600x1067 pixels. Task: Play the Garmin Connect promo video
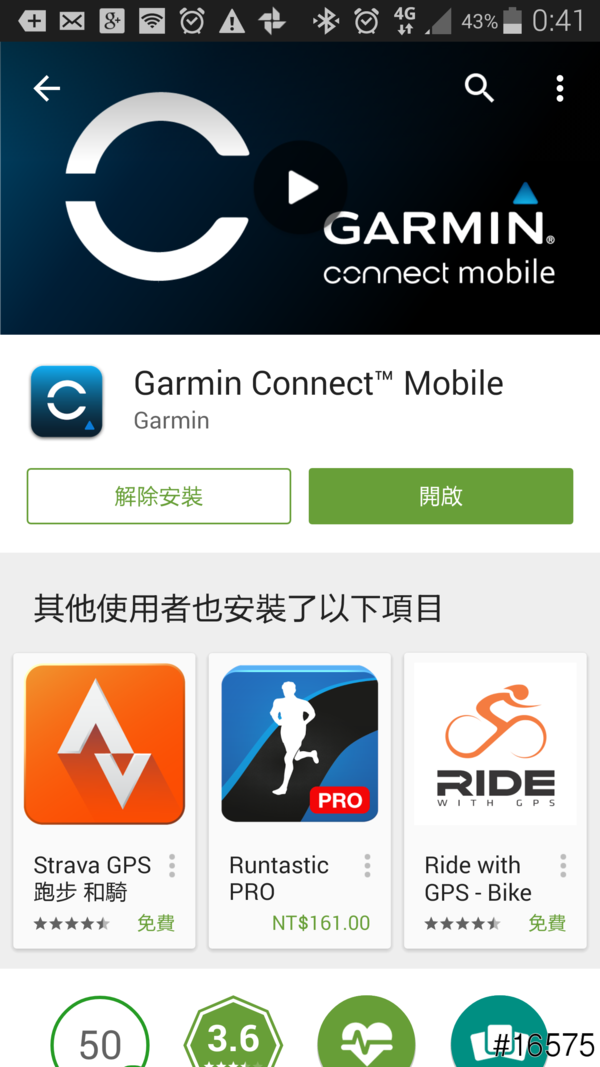pos(300,187)
